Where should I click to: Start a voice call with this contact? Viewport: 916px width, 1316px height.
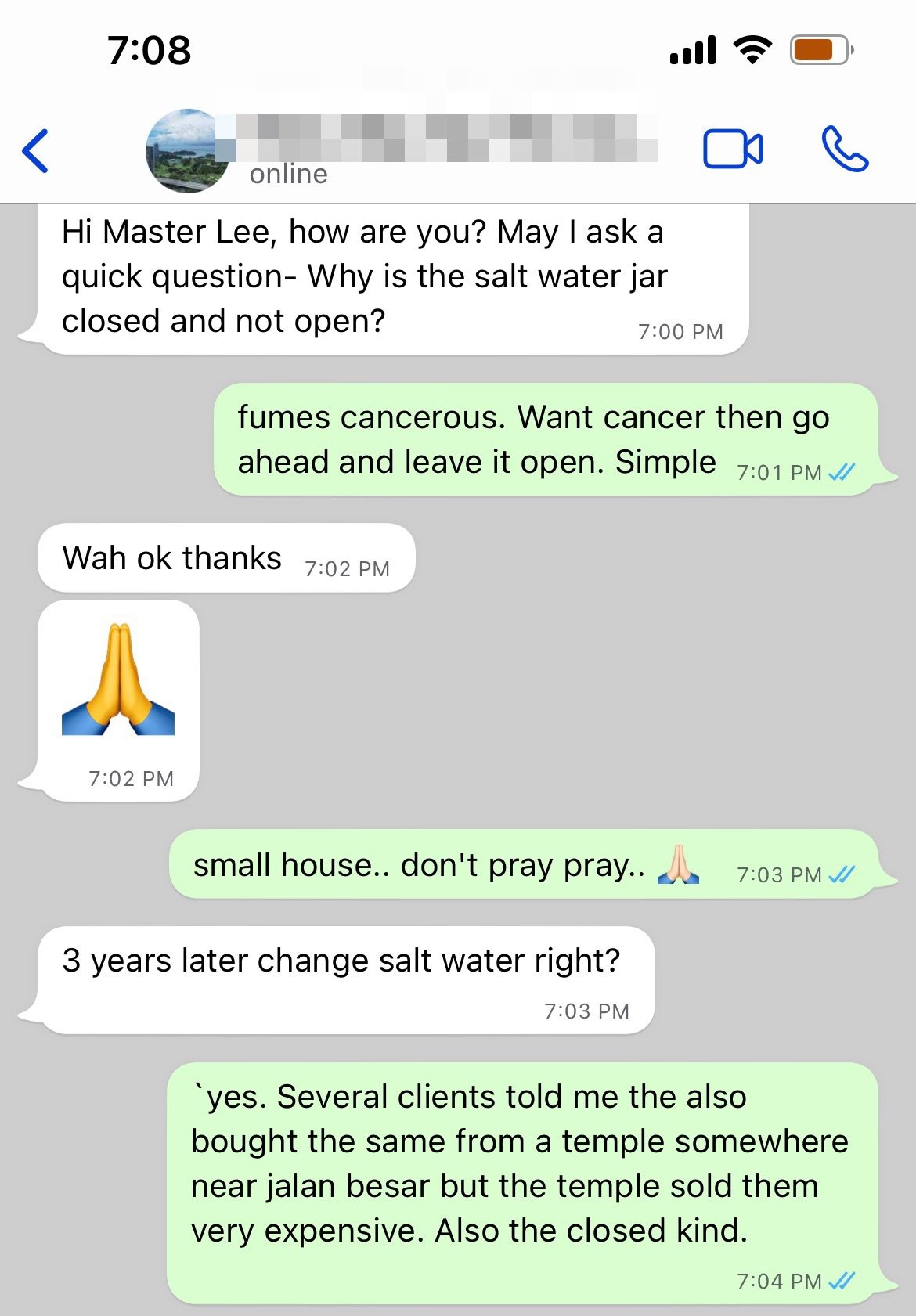point(845,149)
